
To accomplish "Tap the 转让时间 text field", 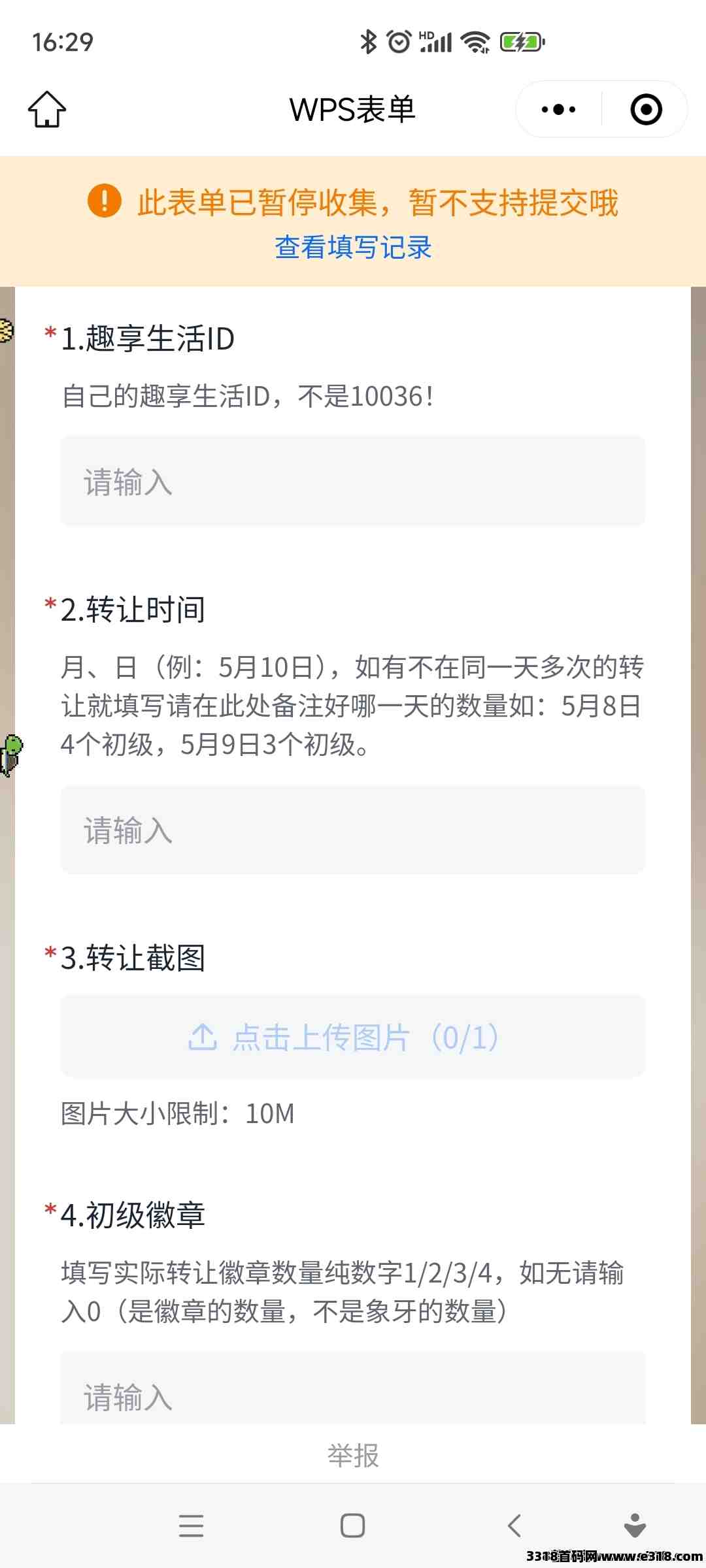I will pyautogui.click(x=353, y=830).
